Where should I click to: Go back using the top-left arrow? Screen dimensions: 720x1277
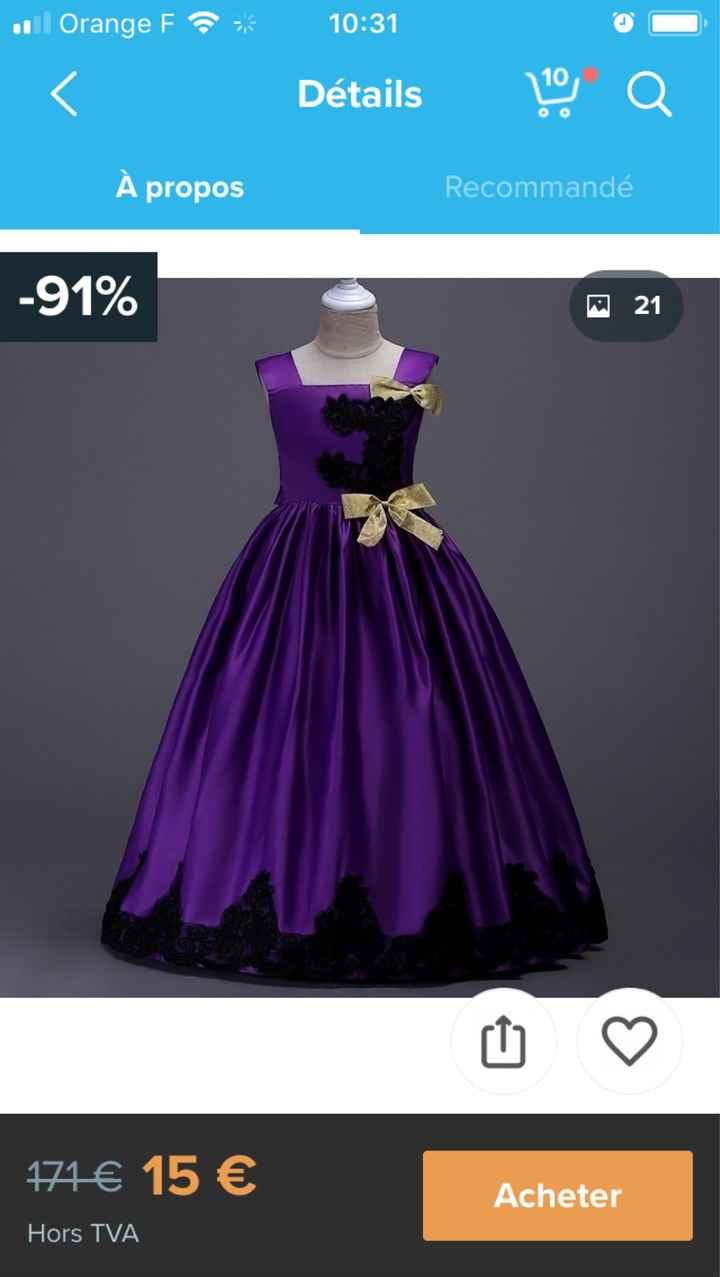click(x=64, y=95)
